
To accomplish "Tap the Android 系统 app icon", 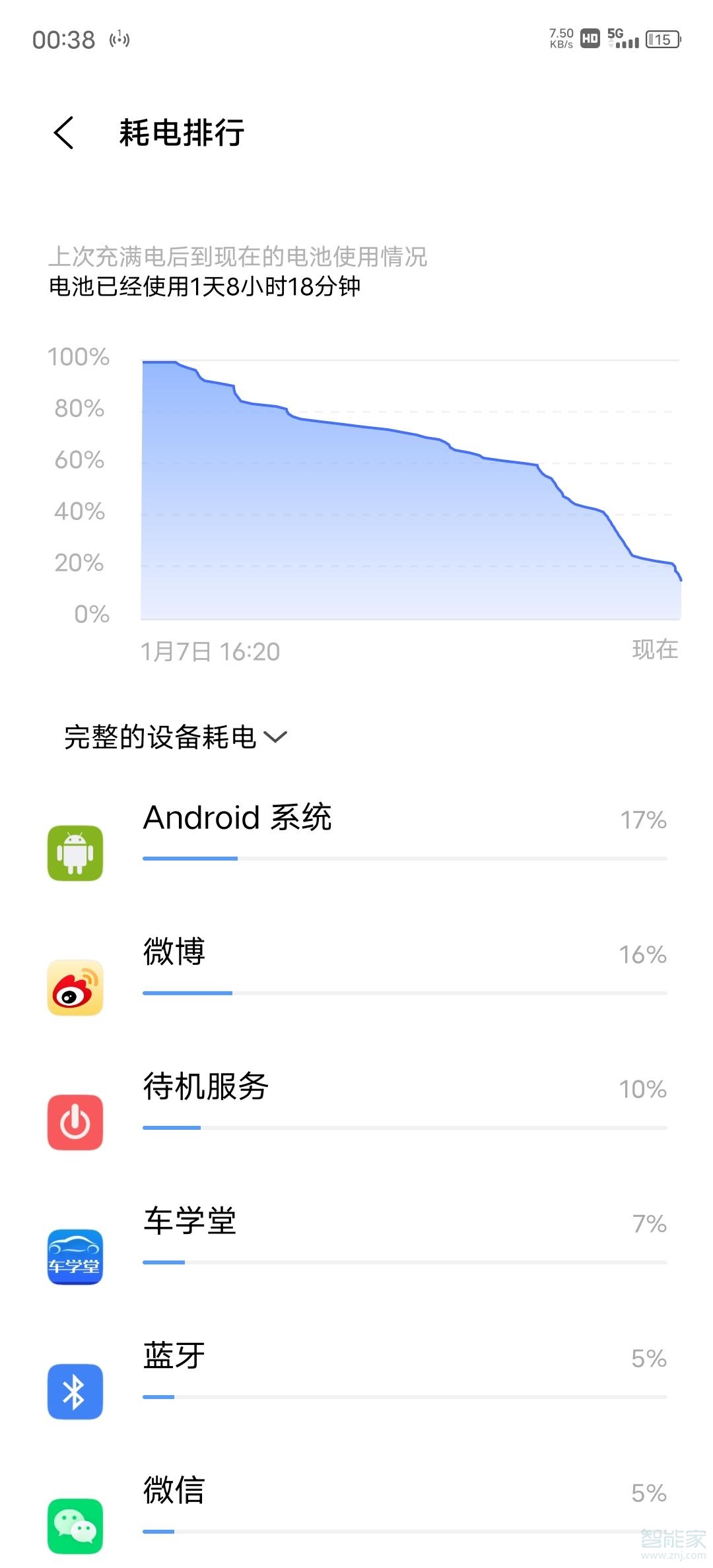I will click(x=75, y=851).
